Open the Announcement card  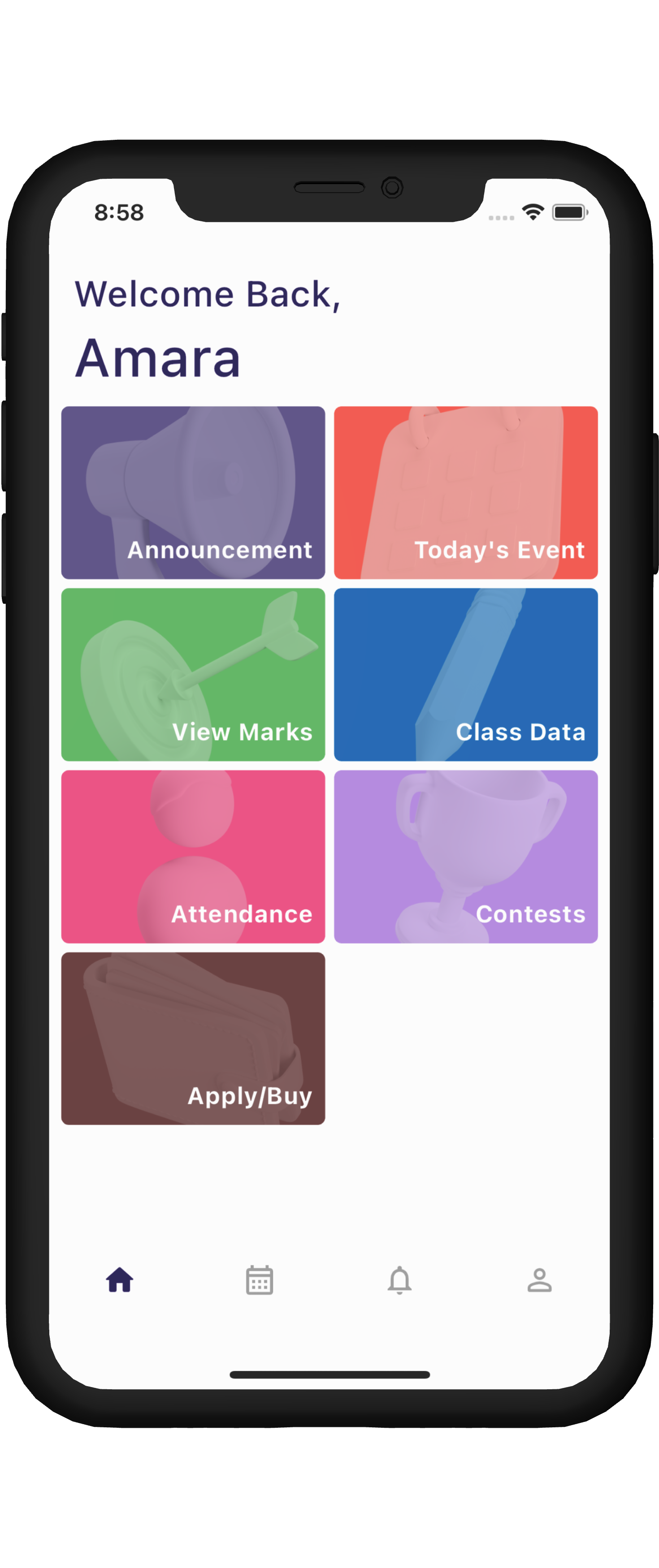pos(193,492)
